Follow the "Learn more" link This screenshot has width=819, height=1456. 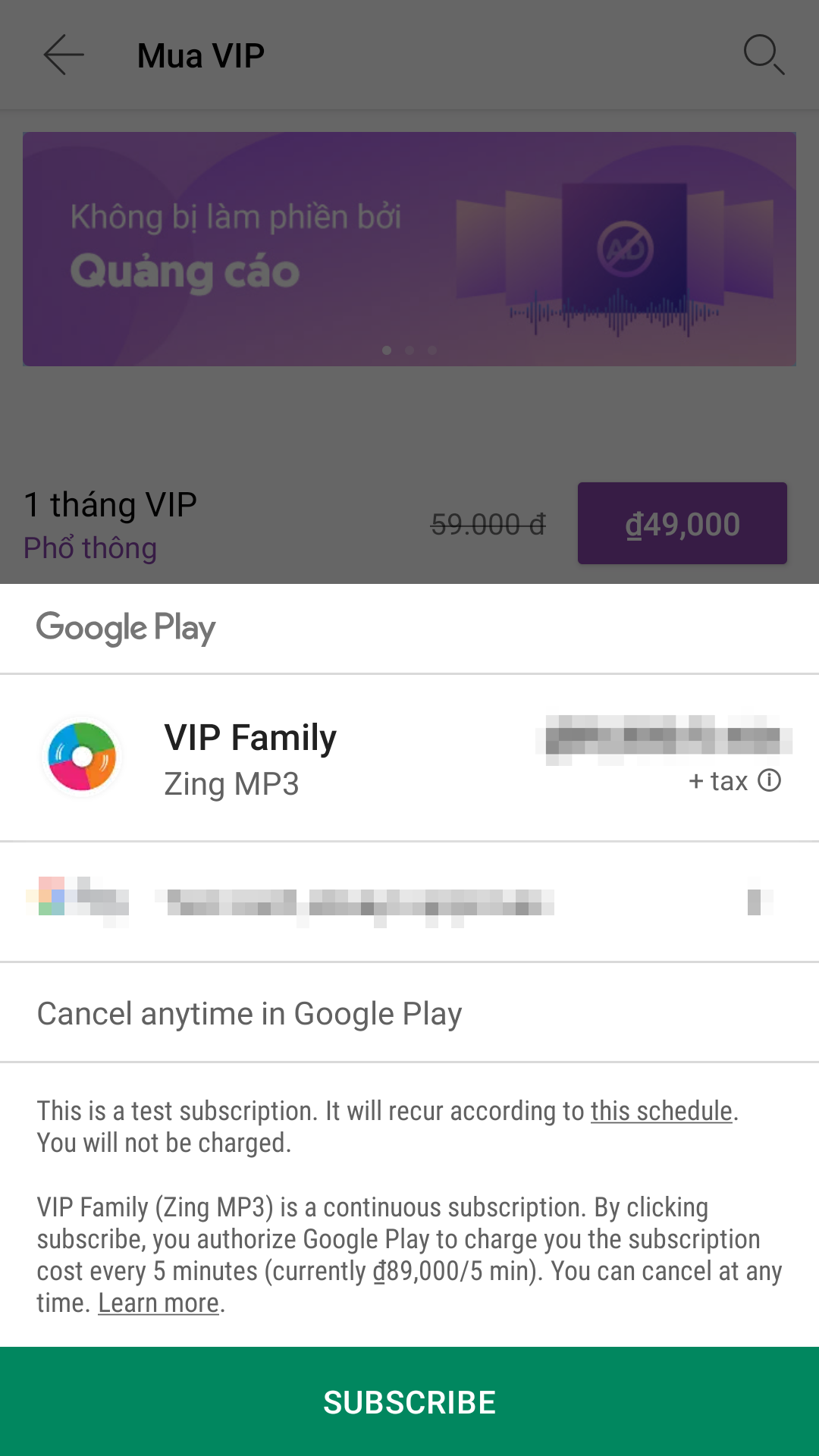[158, 1302]
